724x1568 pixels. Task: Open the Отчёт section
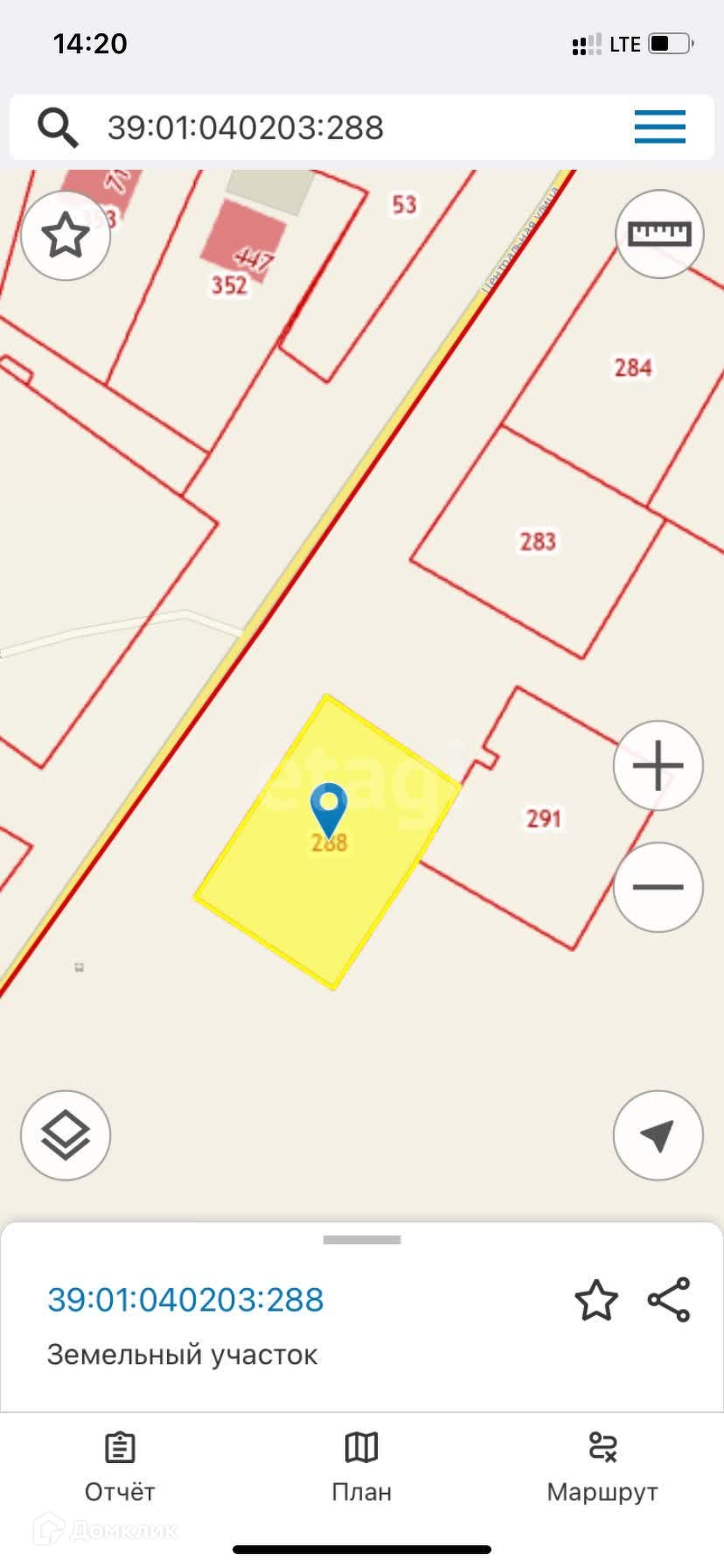pos(120,1466)
